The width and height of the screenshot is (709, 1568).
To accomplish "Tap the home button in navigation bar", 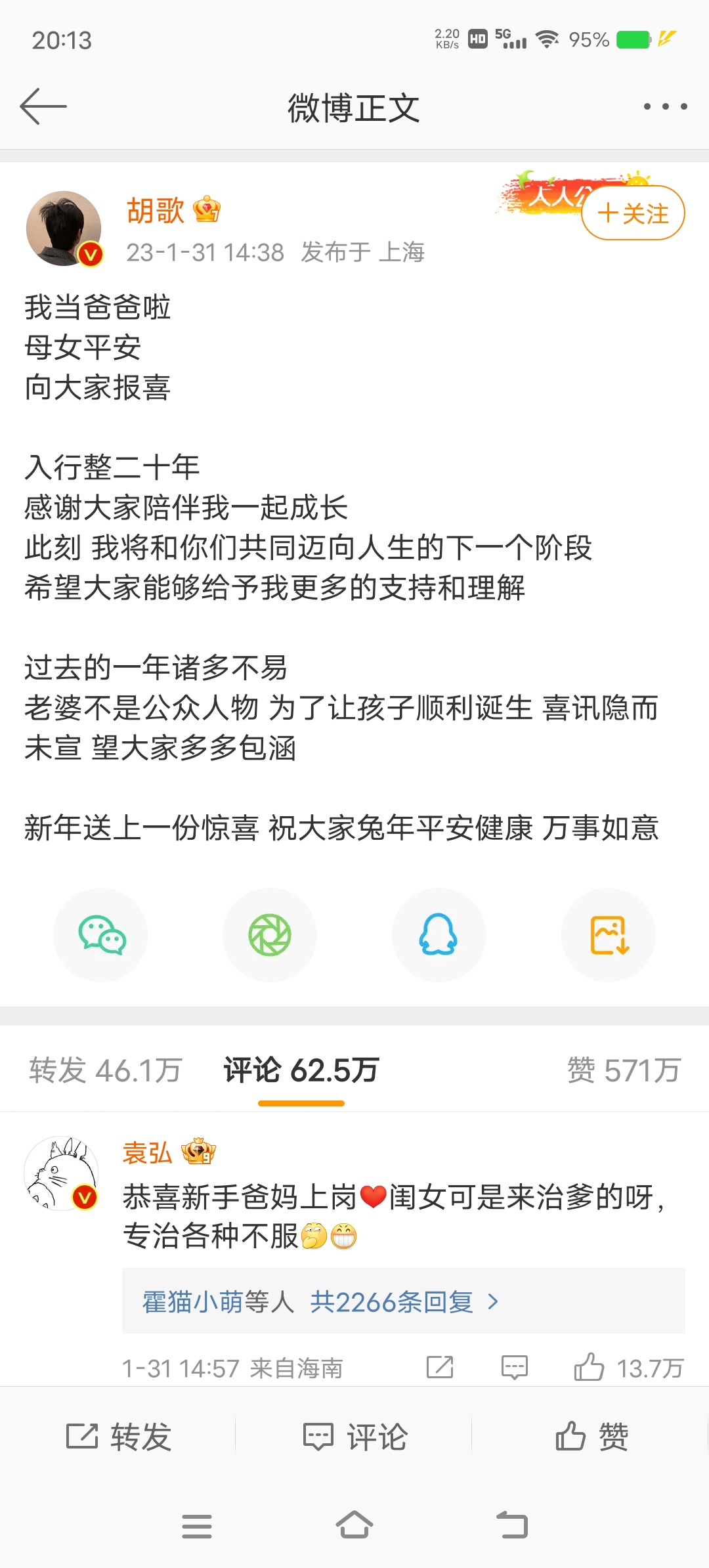I will pos(354,1525).
